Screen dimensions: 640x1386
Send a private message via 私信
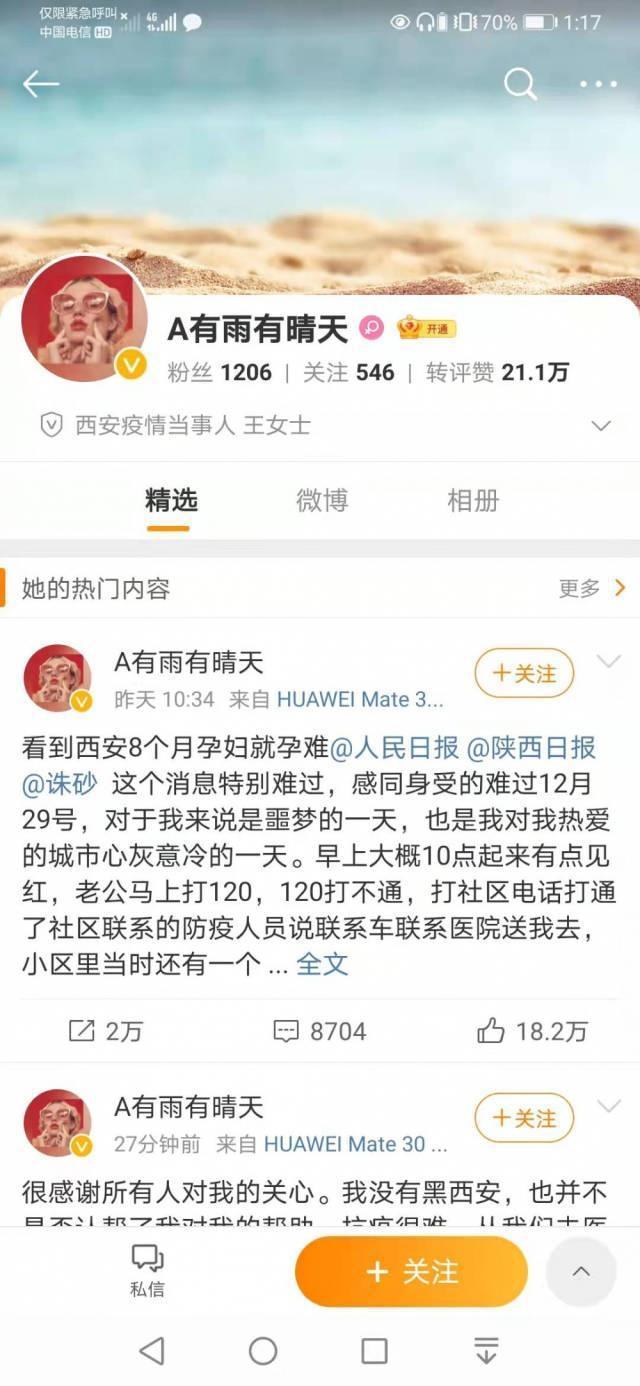coord(147,1271)
